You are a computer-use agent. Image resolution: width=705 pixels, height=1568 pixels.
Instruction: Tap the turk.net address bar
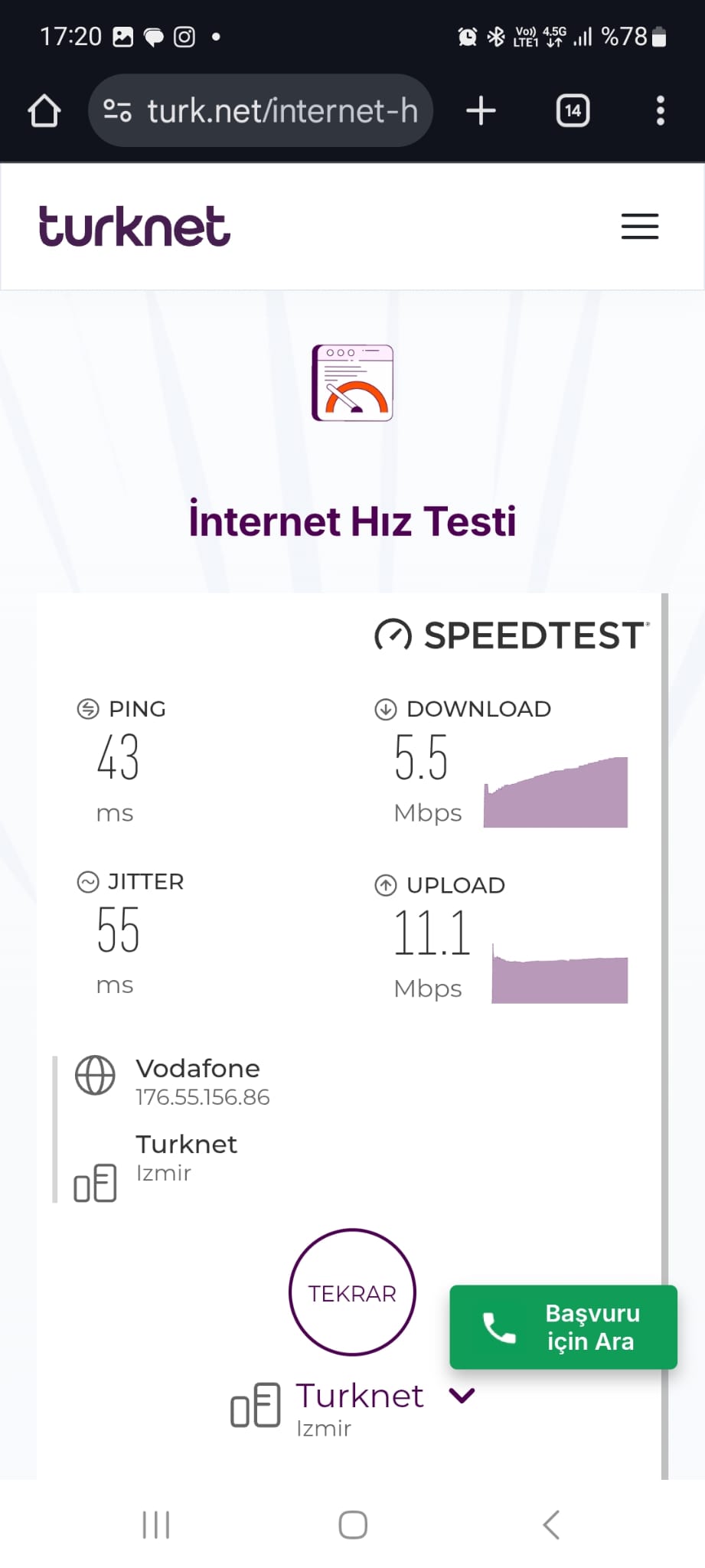pyautogui.click(x=260, y=111)
